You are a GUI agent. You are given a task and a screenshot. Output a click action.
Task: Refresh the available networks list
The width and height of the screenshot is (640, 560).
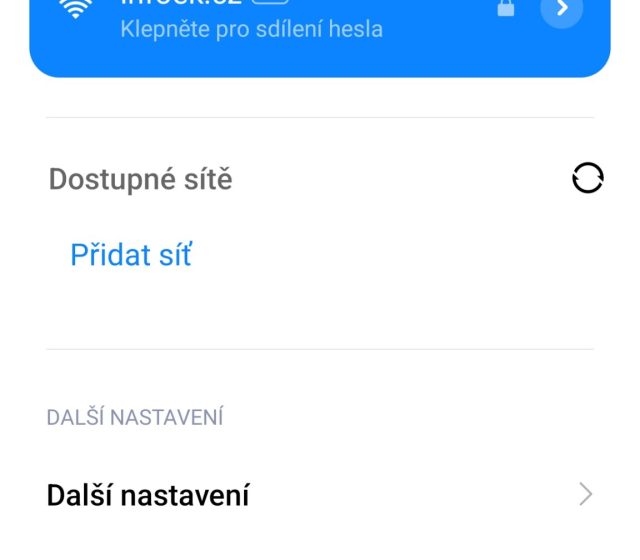click(x=587, y=179)
